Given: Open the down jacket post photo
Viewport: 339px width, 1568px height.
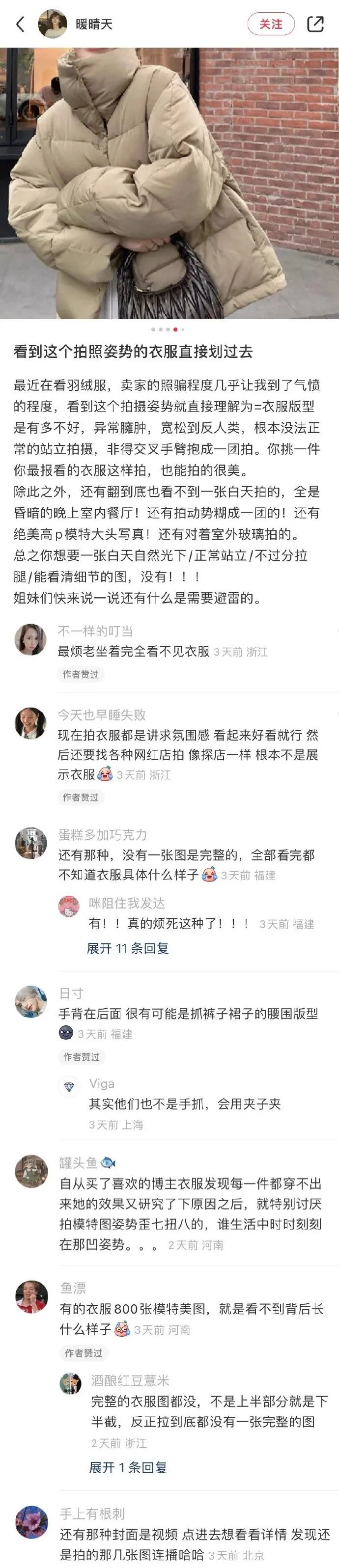Looking at the screenshot, I should [x=169, y=183].
